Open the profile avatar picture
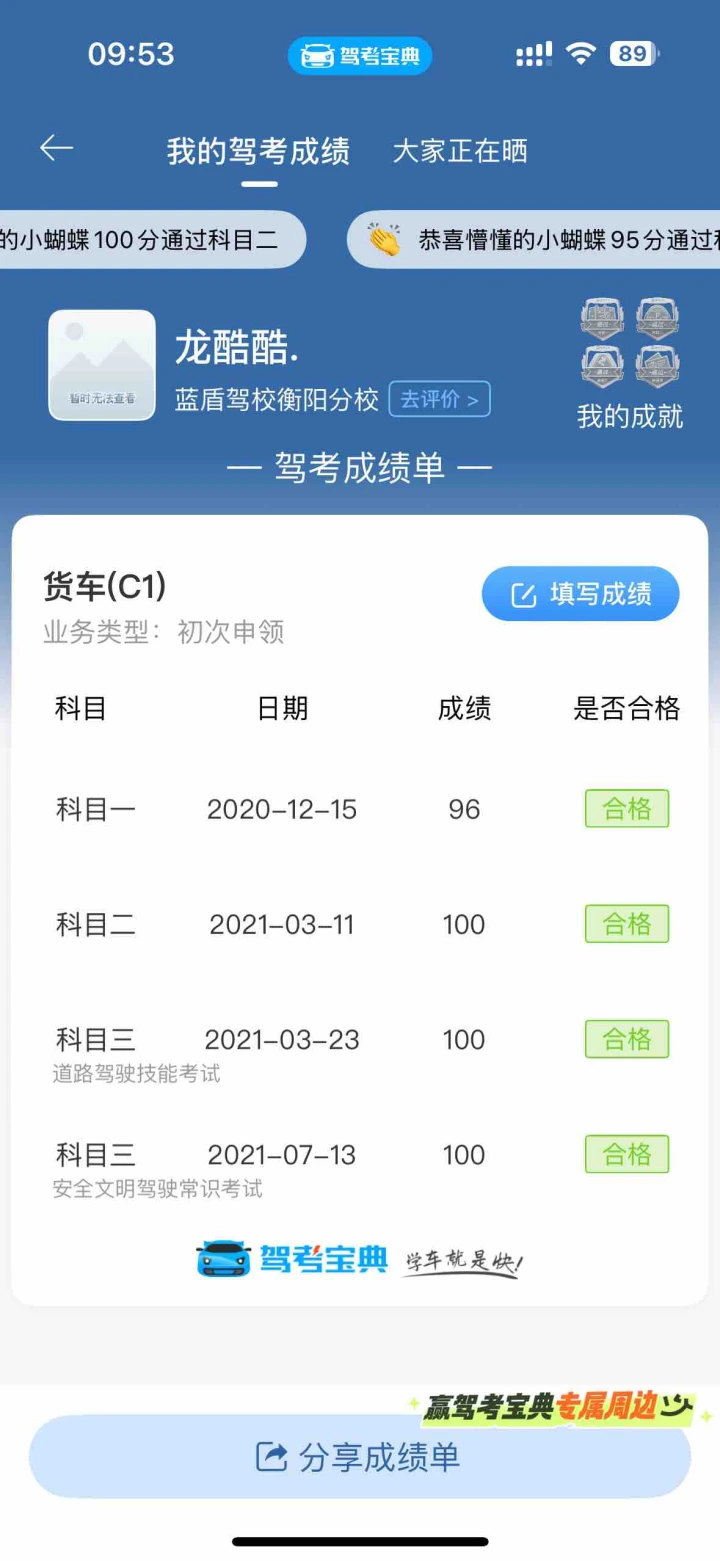 (102, 365)
